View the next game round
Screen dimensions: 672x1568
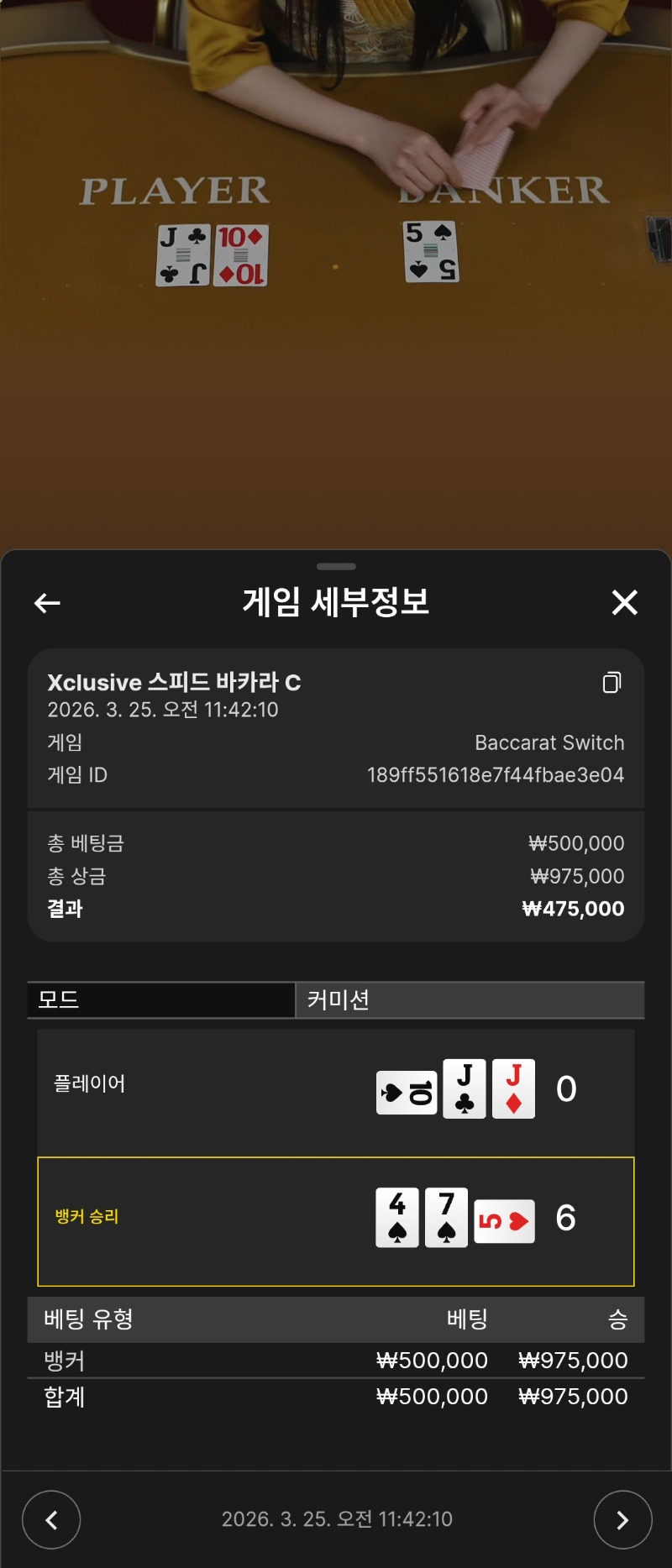click(x=622, y=1519)
